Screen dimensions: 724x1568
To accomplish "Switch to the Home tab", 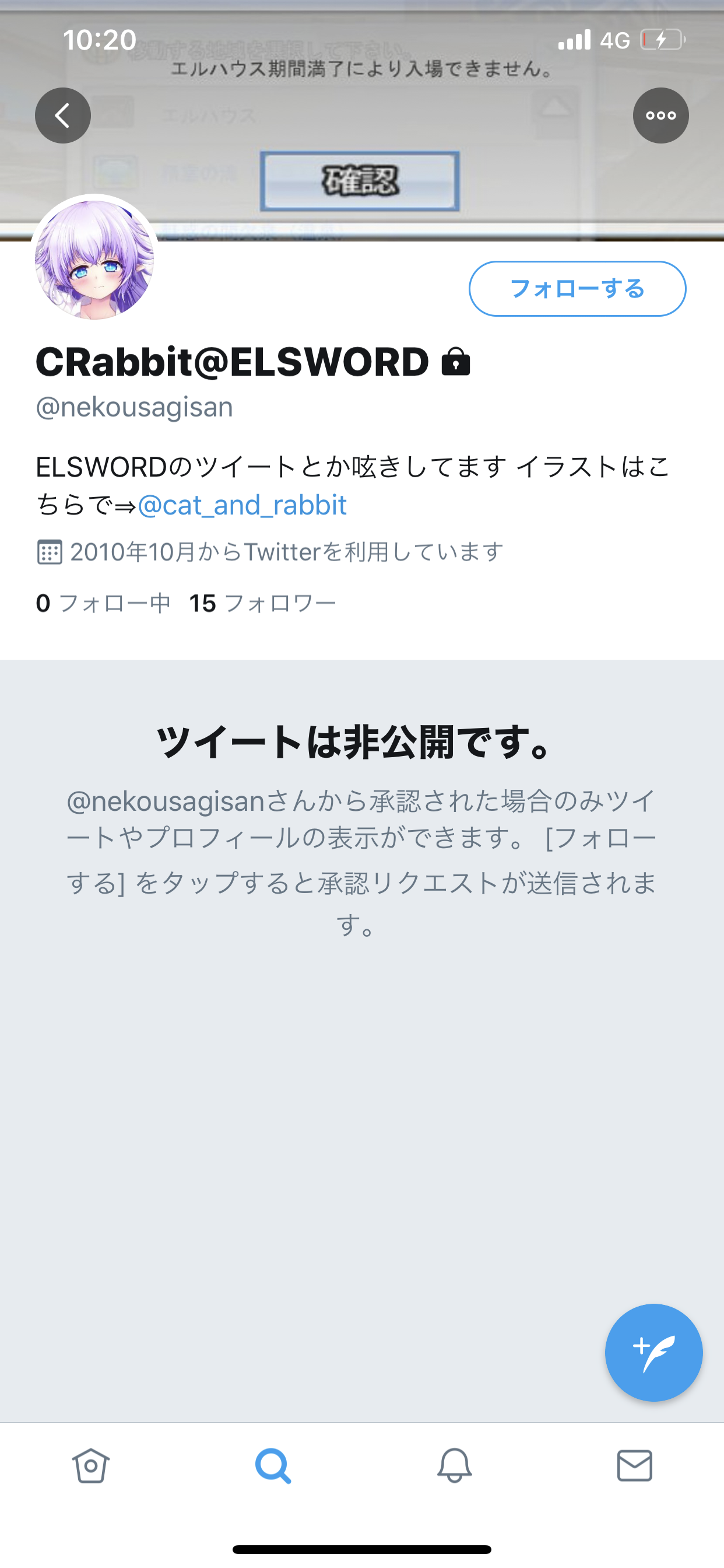I will click(91, 1466).
